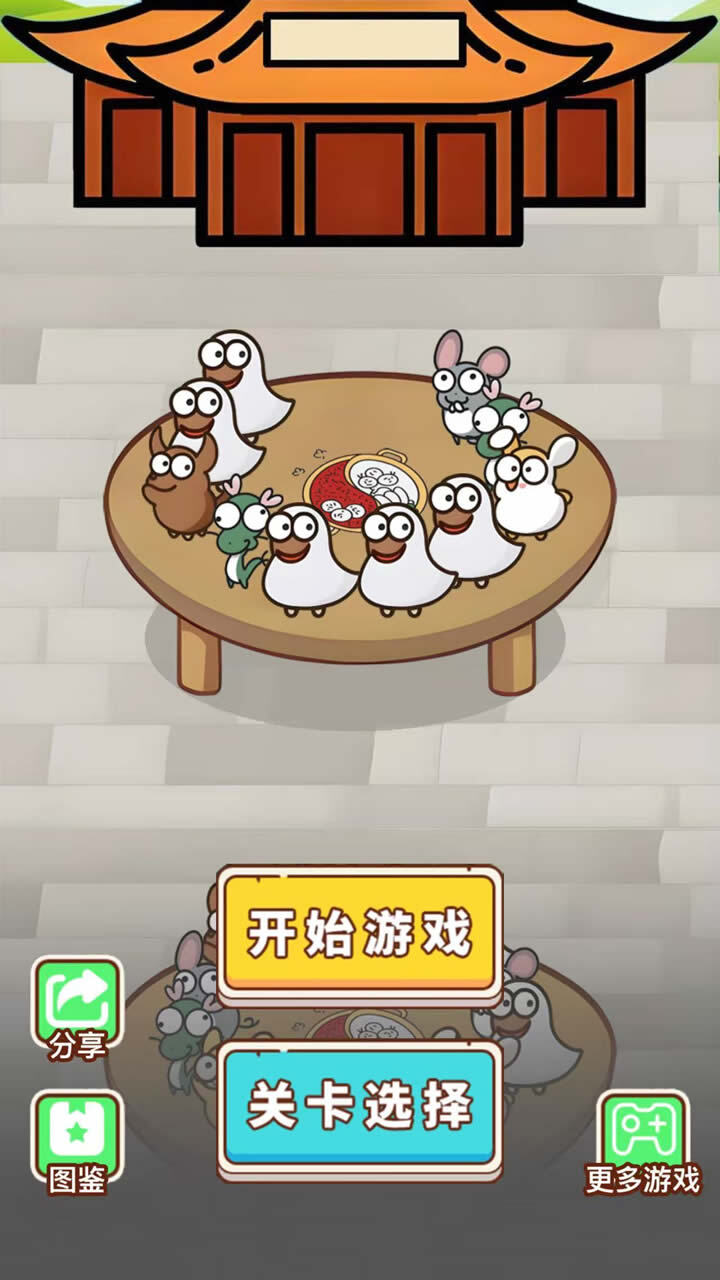
Task: Open the 图鉴 collection book
Action: 78,1137
